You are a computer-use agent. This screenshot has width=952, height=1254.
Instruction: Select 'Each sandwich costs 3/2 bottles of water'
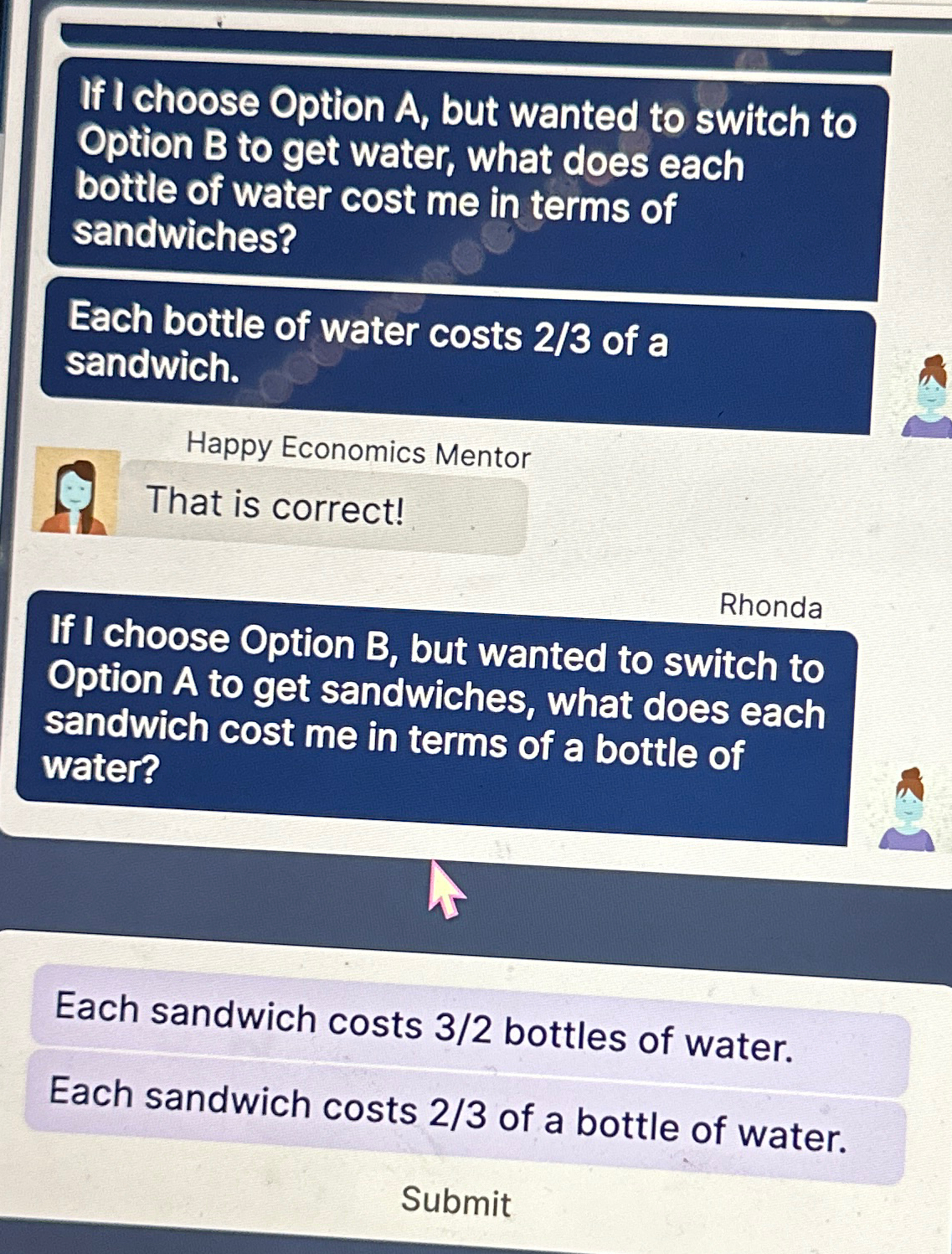tap(469, 1028)
